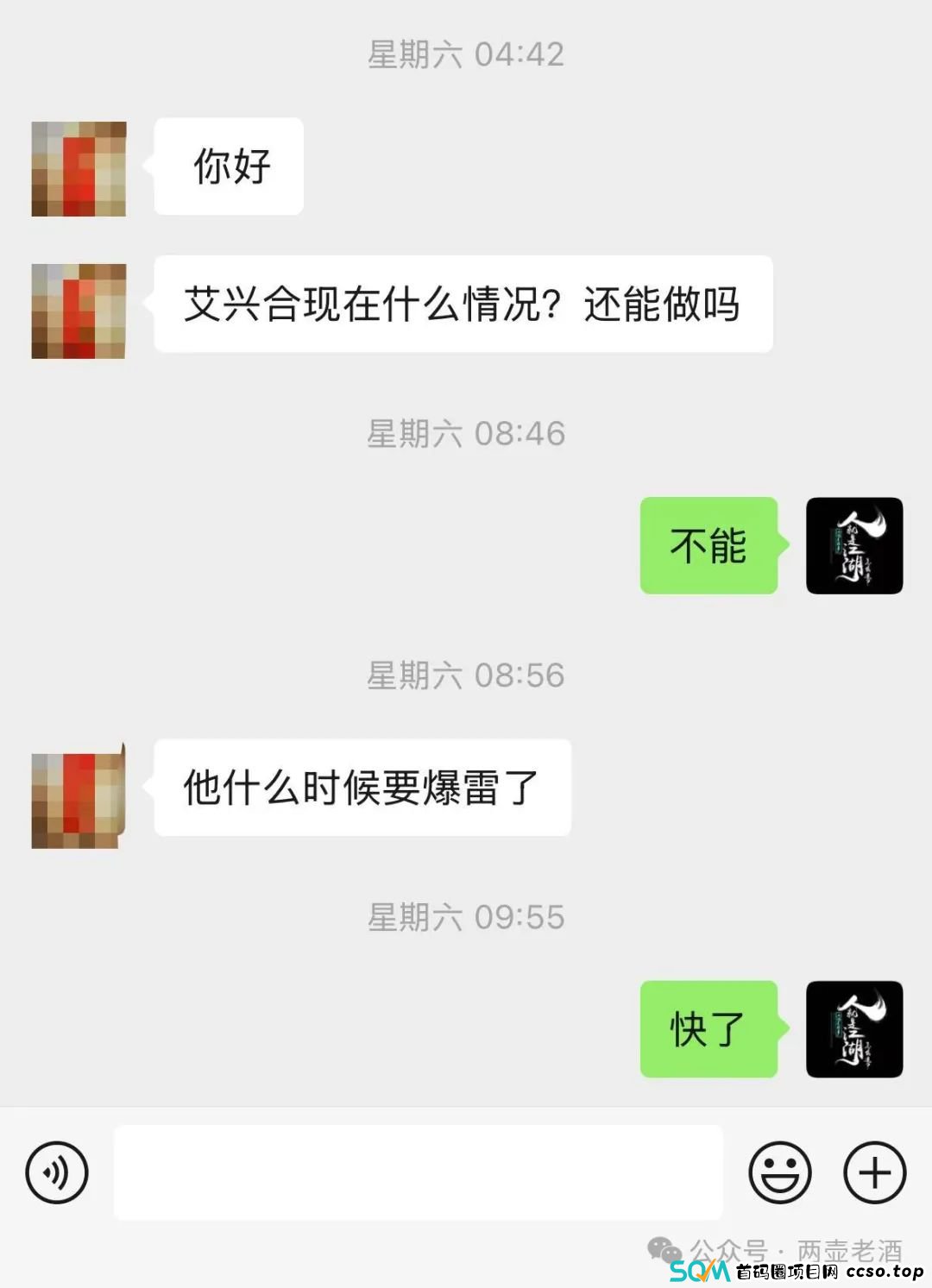Viewport: 932px width, 1288px height.
Task: Select the 星期六 08:46 timestamp
Action: pos(464,434)
